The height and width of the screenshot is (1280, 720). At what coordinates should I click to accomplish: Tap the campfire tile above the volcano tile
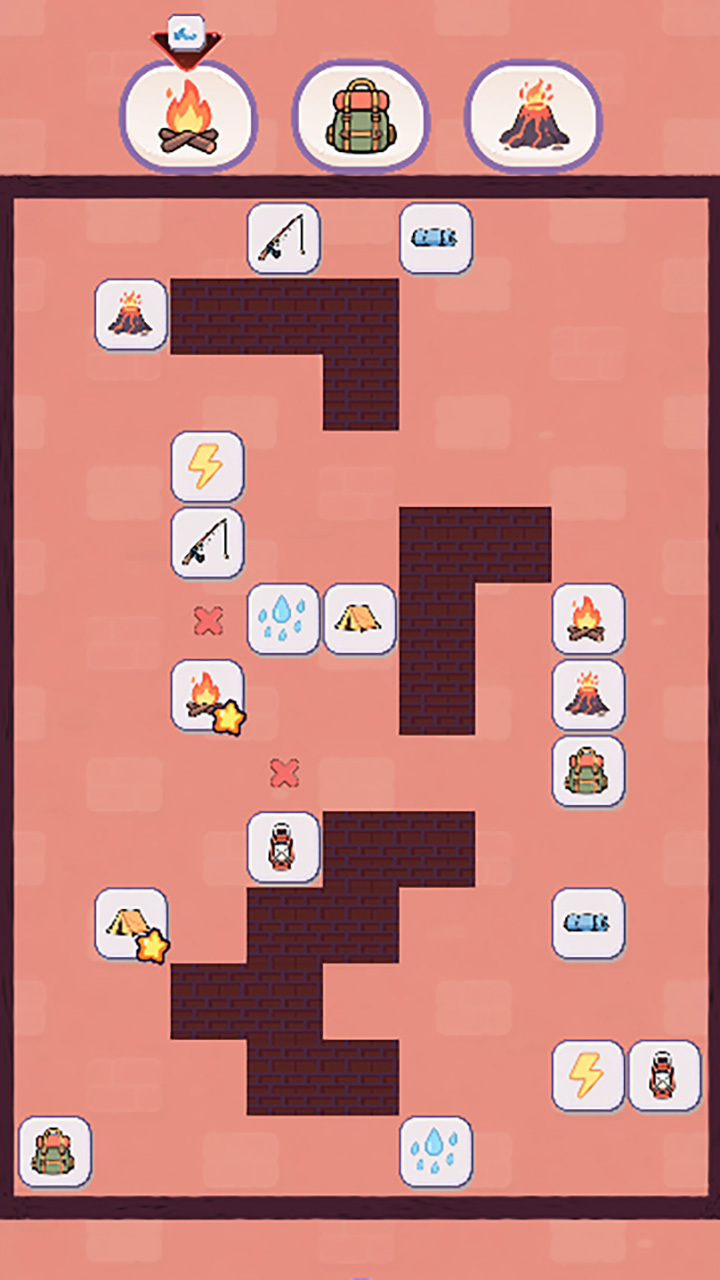tap(588, 620)
